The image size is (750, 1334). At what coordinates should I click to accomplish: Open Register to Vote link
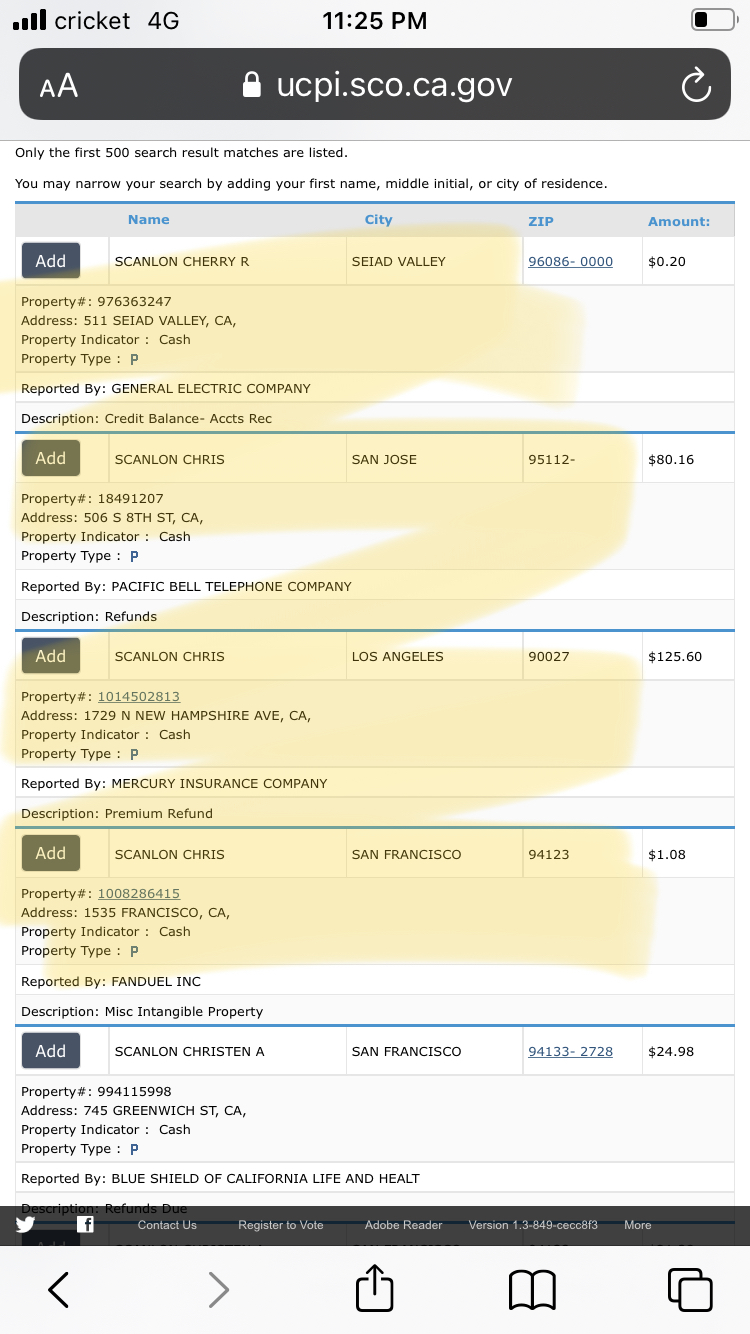(x=281, y=1225)
